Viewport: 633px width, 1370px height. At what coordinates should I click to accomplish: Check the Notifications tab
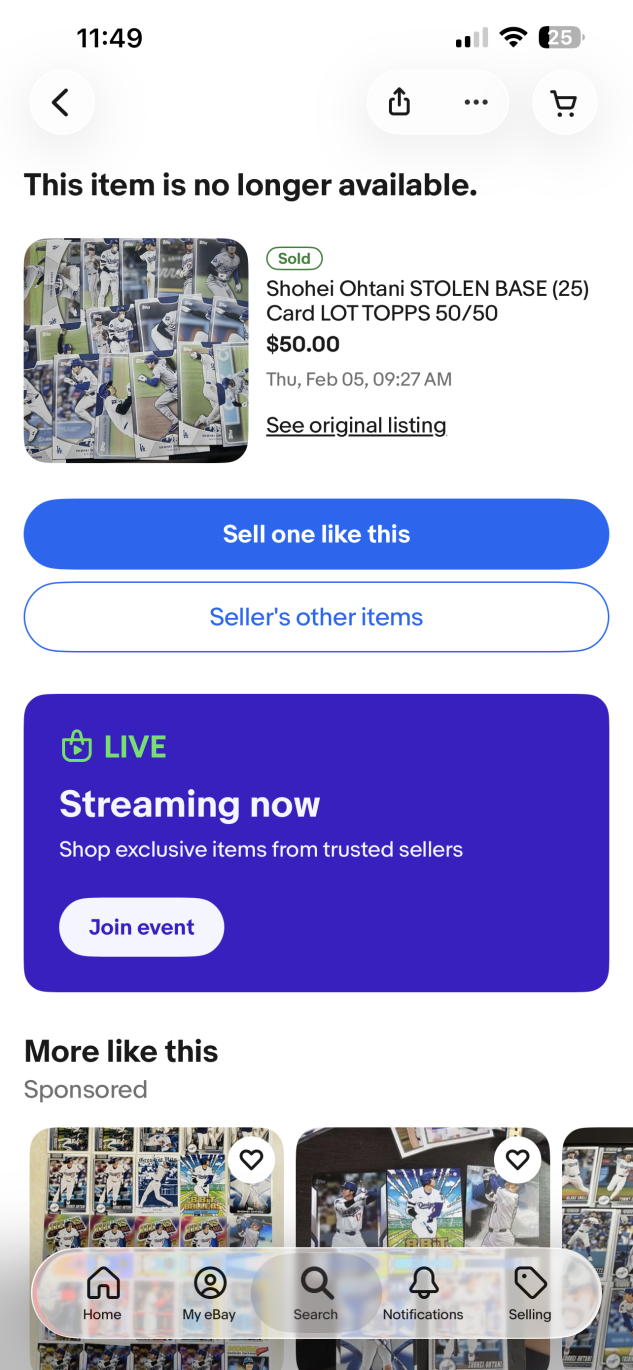pyautogui.click(x=423, y=1294)
